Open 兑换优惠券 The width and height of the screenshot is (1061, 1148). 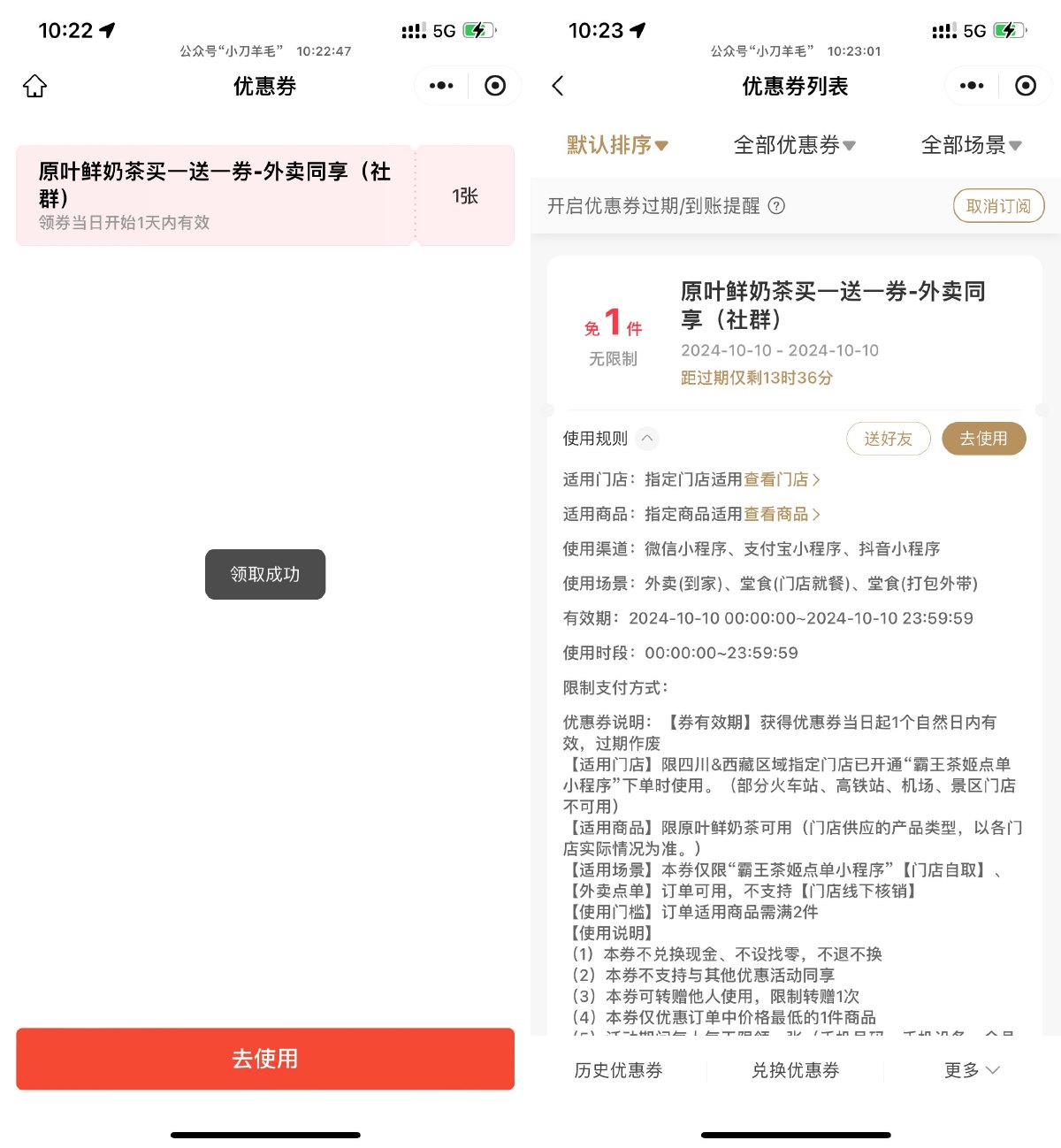pyautogui.click(x=795, y=1070)
